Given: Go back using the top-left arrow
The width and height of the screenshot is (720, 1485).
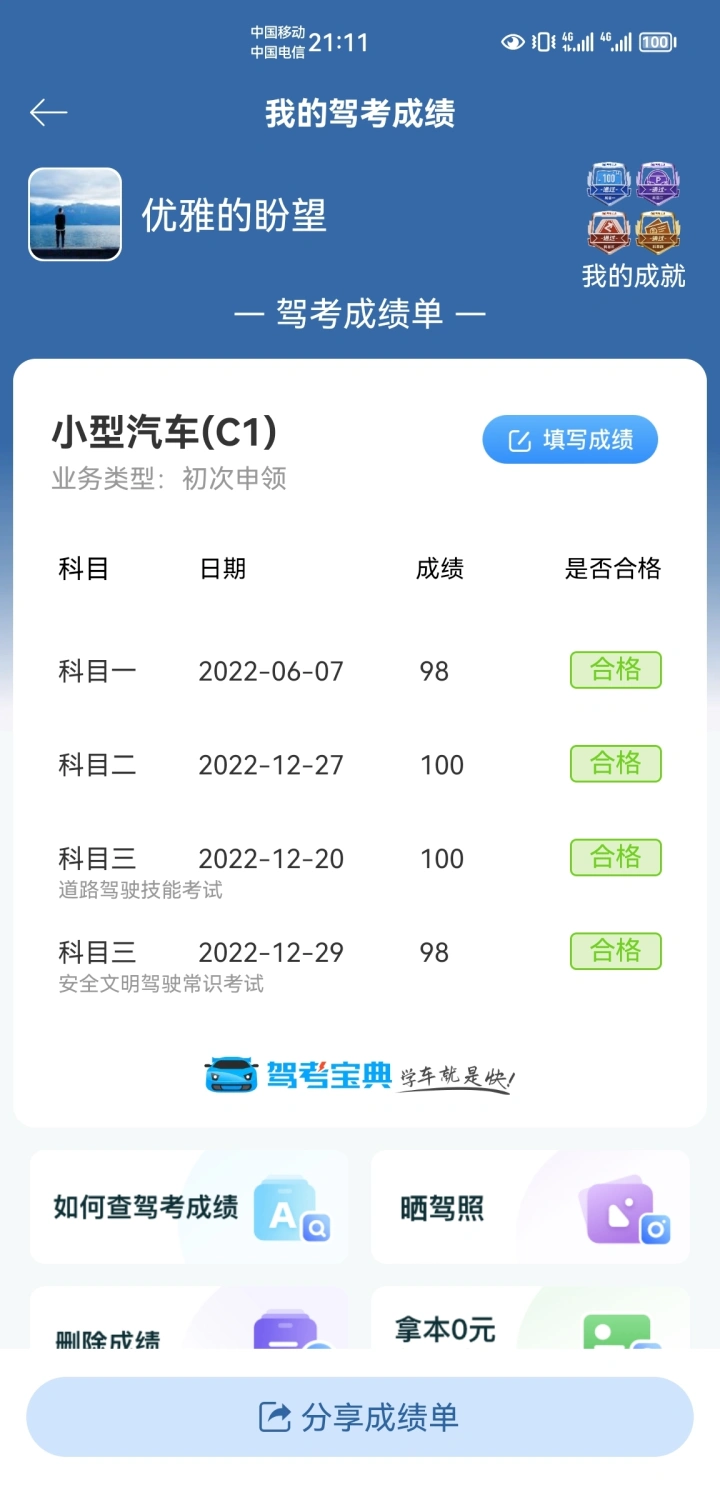Looking at the screenshot, I should (48, 113).
